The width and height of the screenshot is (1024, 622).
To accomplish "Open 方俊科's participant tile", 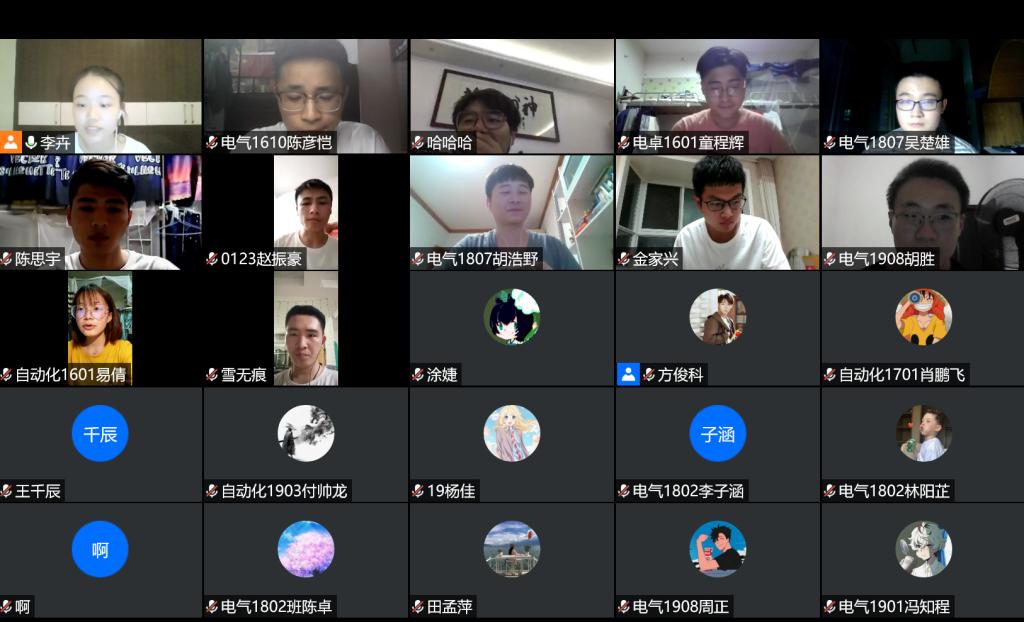I will 717,328.
